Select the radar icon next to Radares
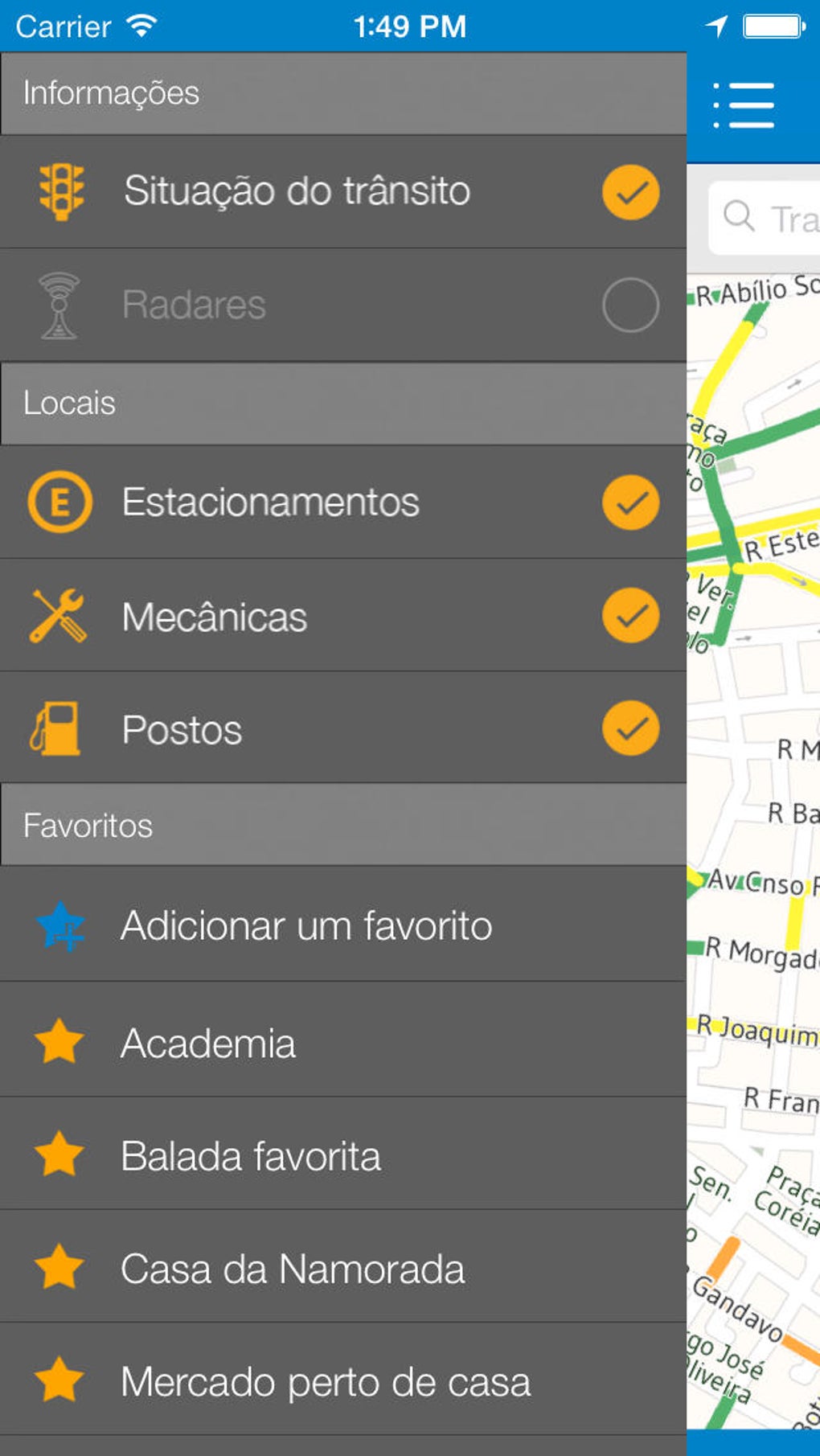The image size is (820, 1456). pos(60,304)
